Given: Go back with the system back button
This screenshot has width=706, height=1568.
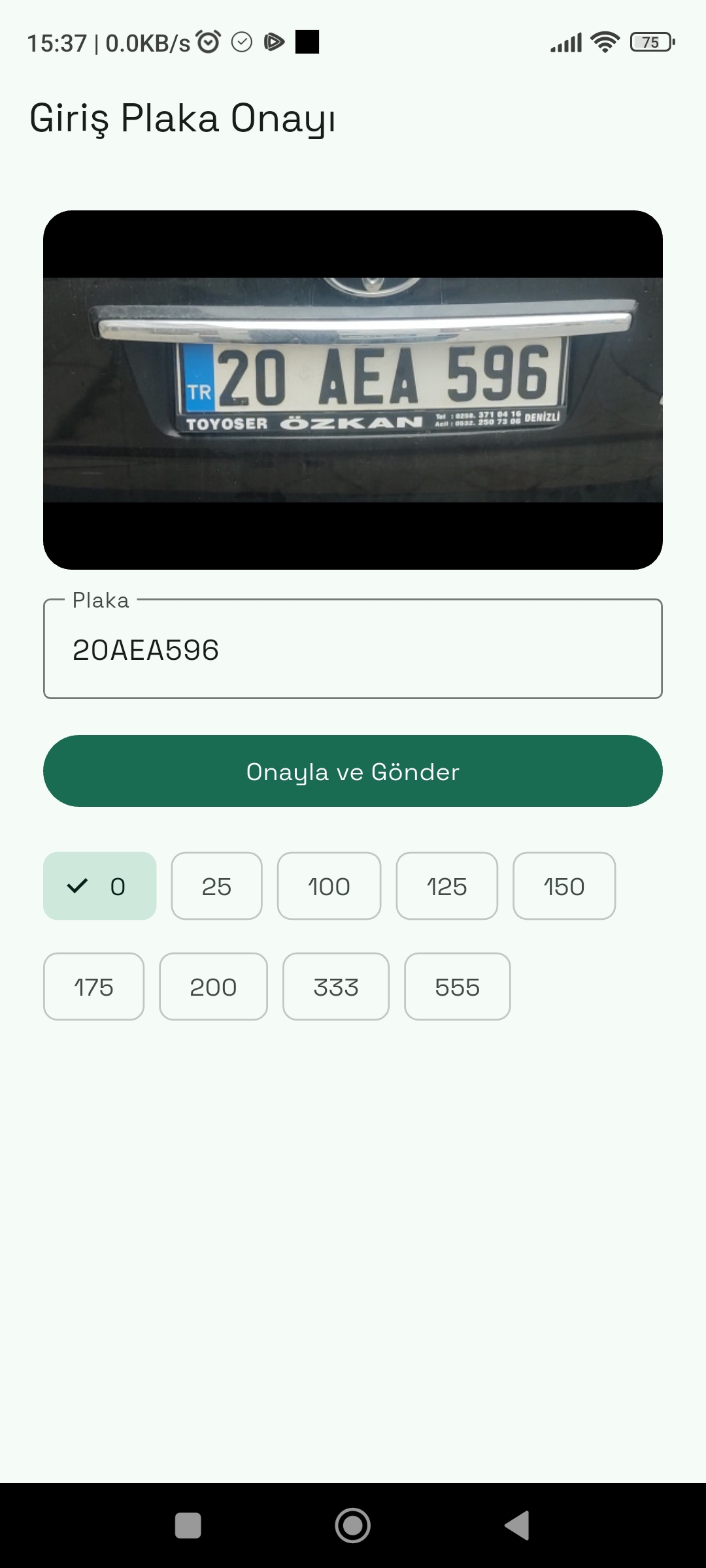Looking at the screenshot, I should (x=517, y=1526).
